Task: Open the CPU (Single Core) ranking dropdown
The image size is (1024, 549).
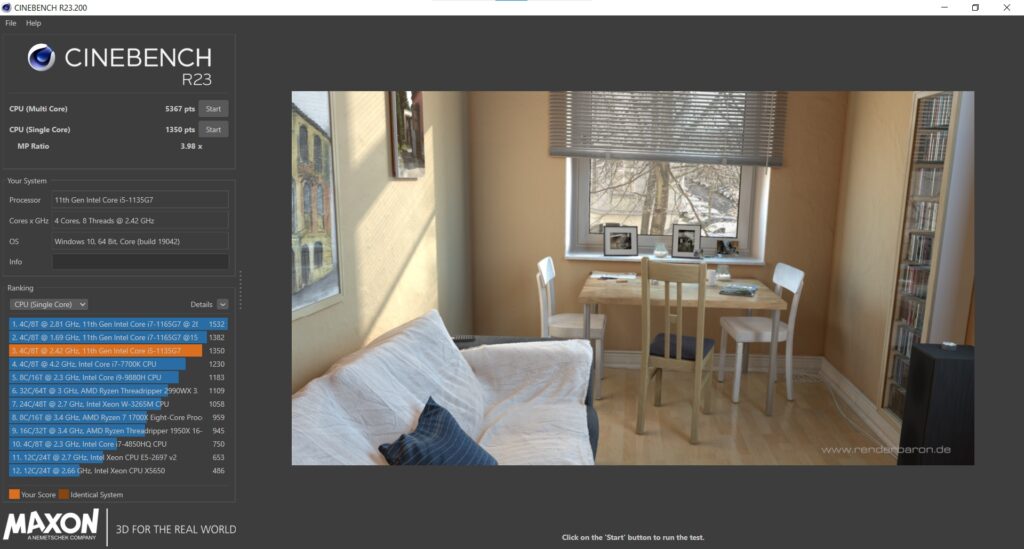Action: [49, 304]
